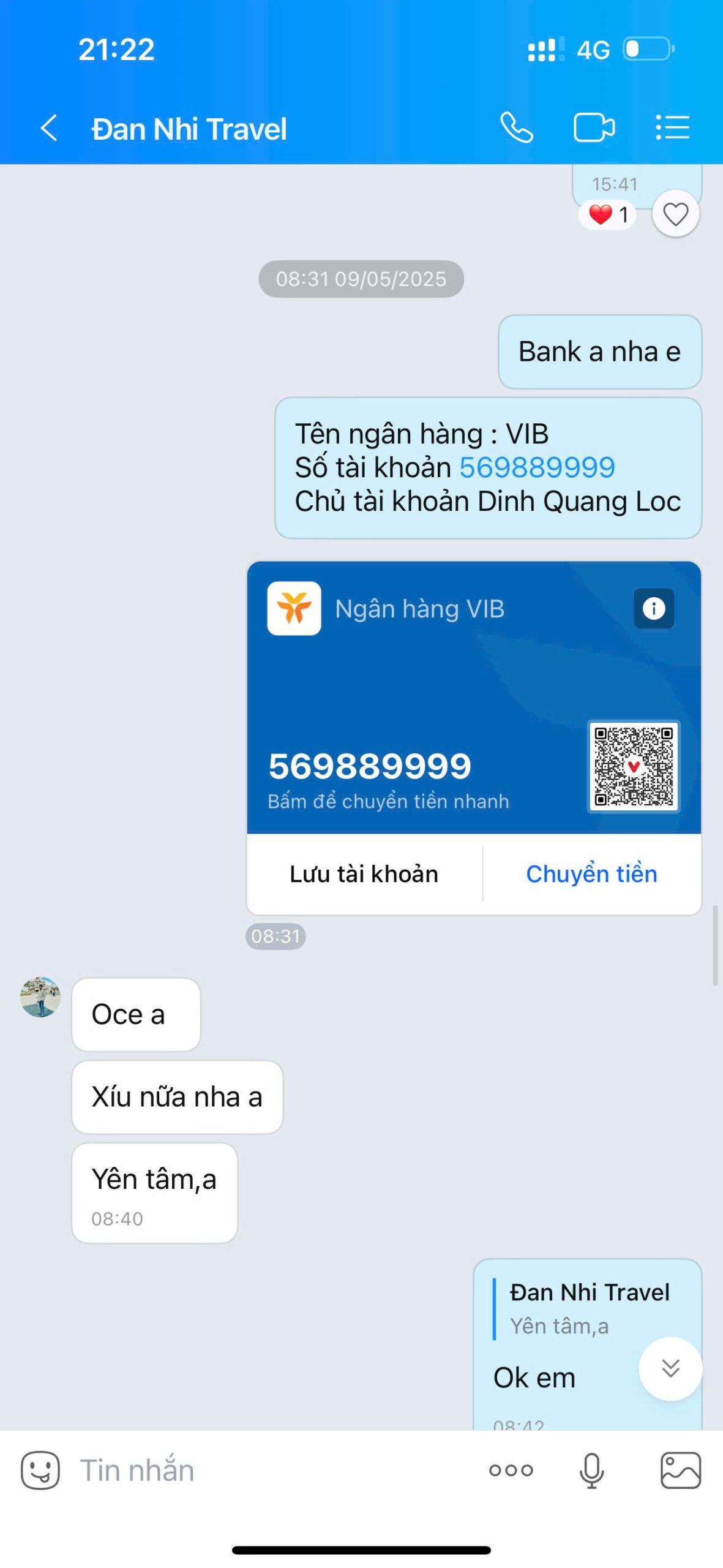This screenshot has width=723, height=1568.
Task: Open the quoted message Yên tâm,a
Action: 582,1309
